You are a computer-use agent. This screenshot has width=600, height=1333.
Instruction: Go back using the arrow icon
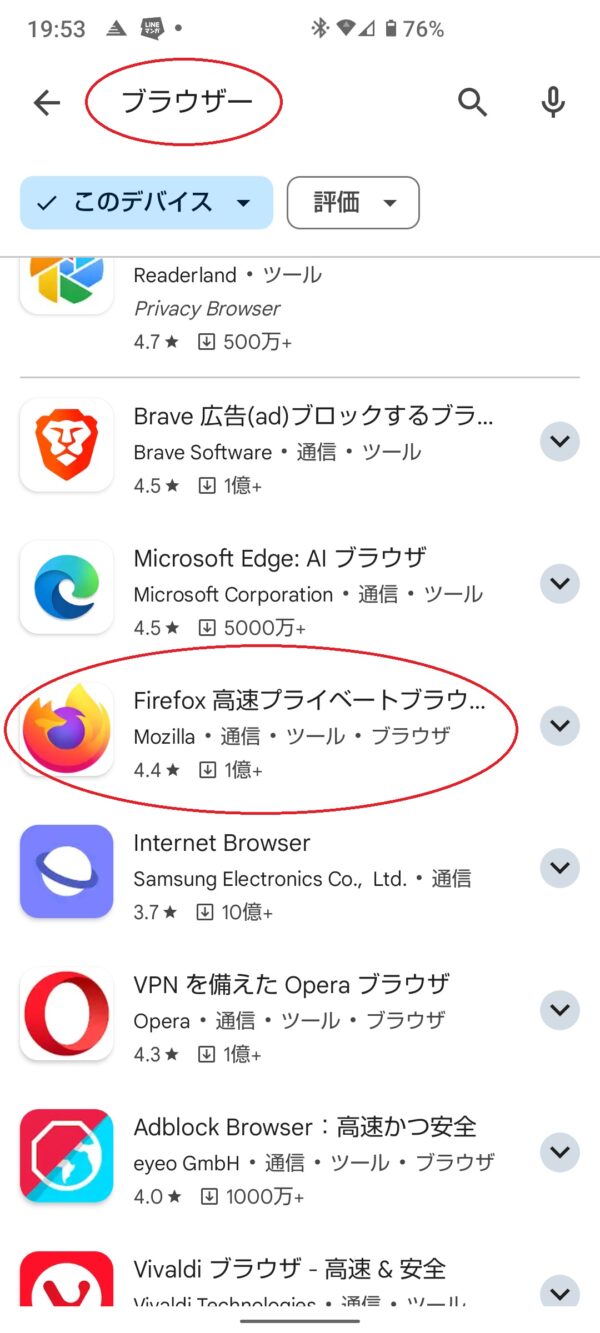pos(47,102)
